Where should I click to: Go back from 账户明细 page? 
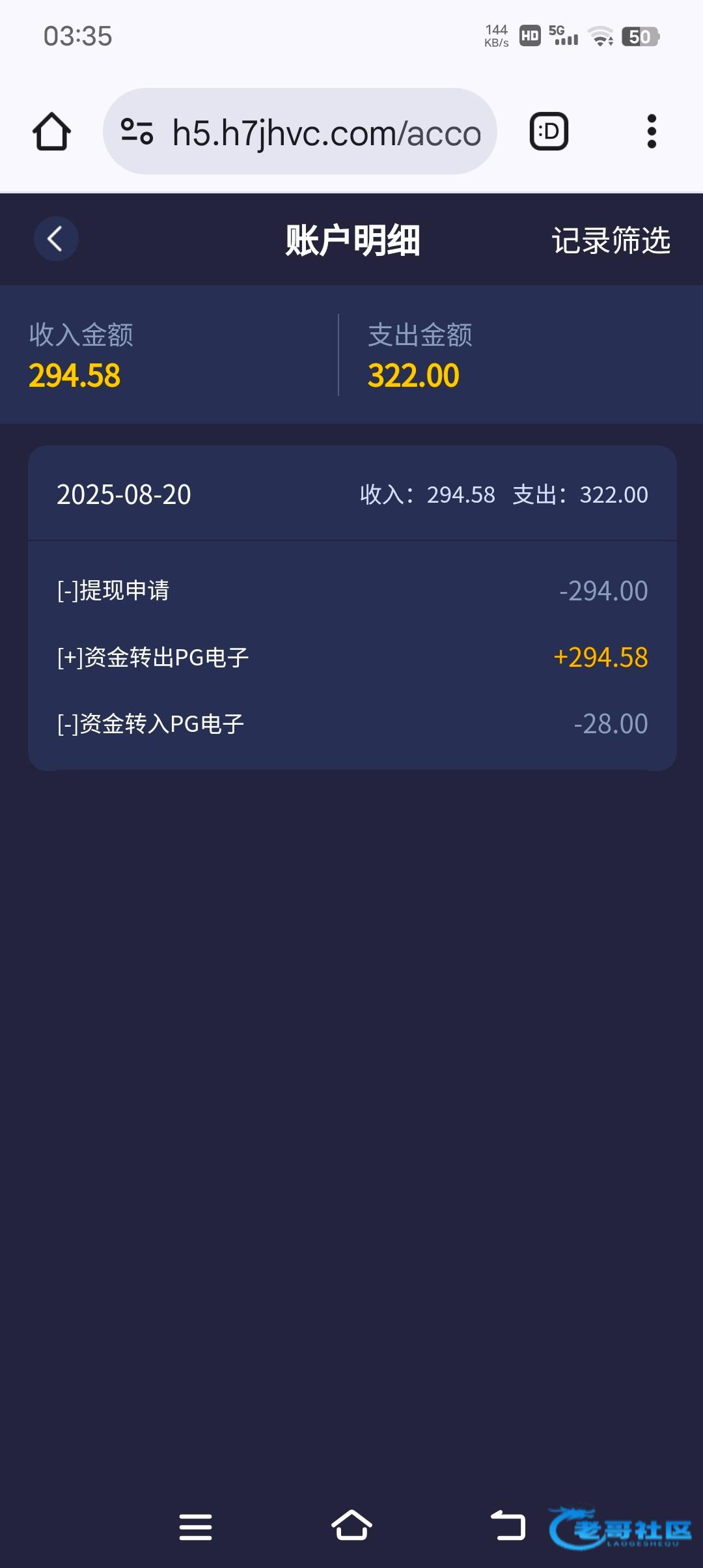[56, 239]
